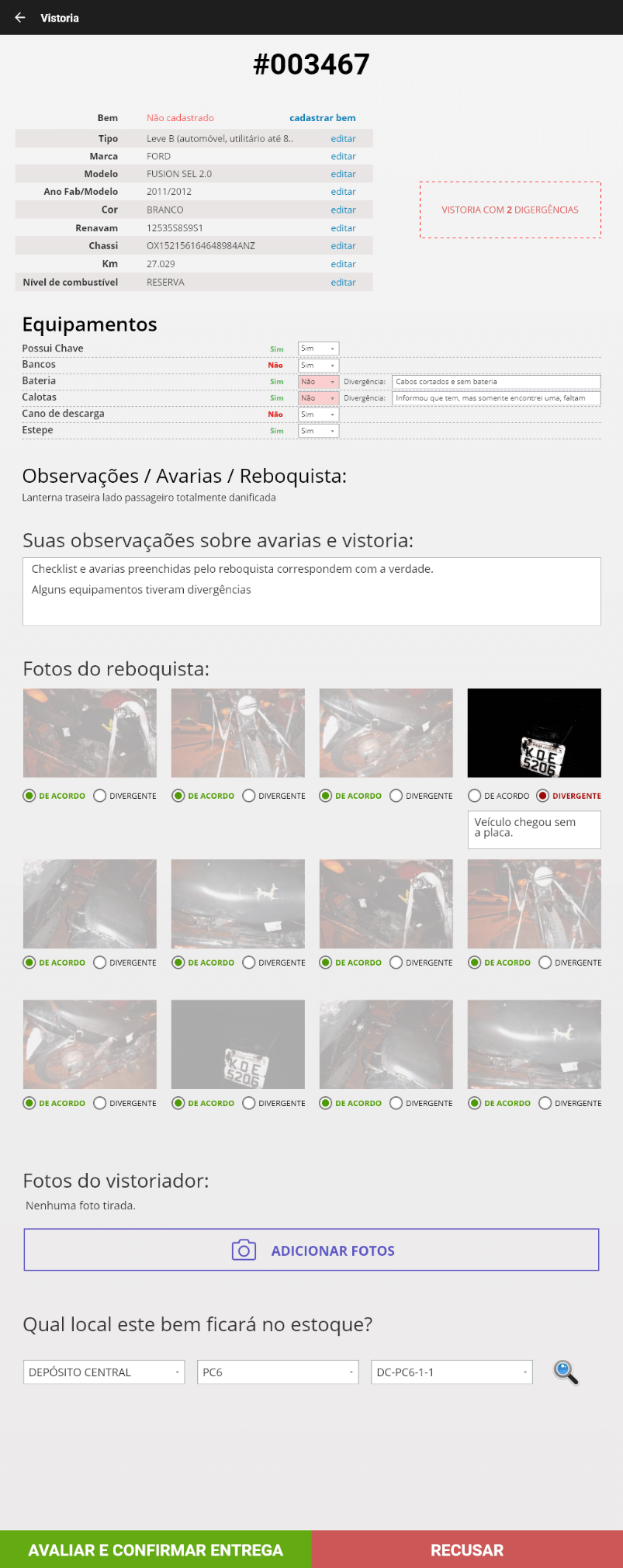Edit the Modelo FUSION SEL 2.0 field

click(343, 174)
